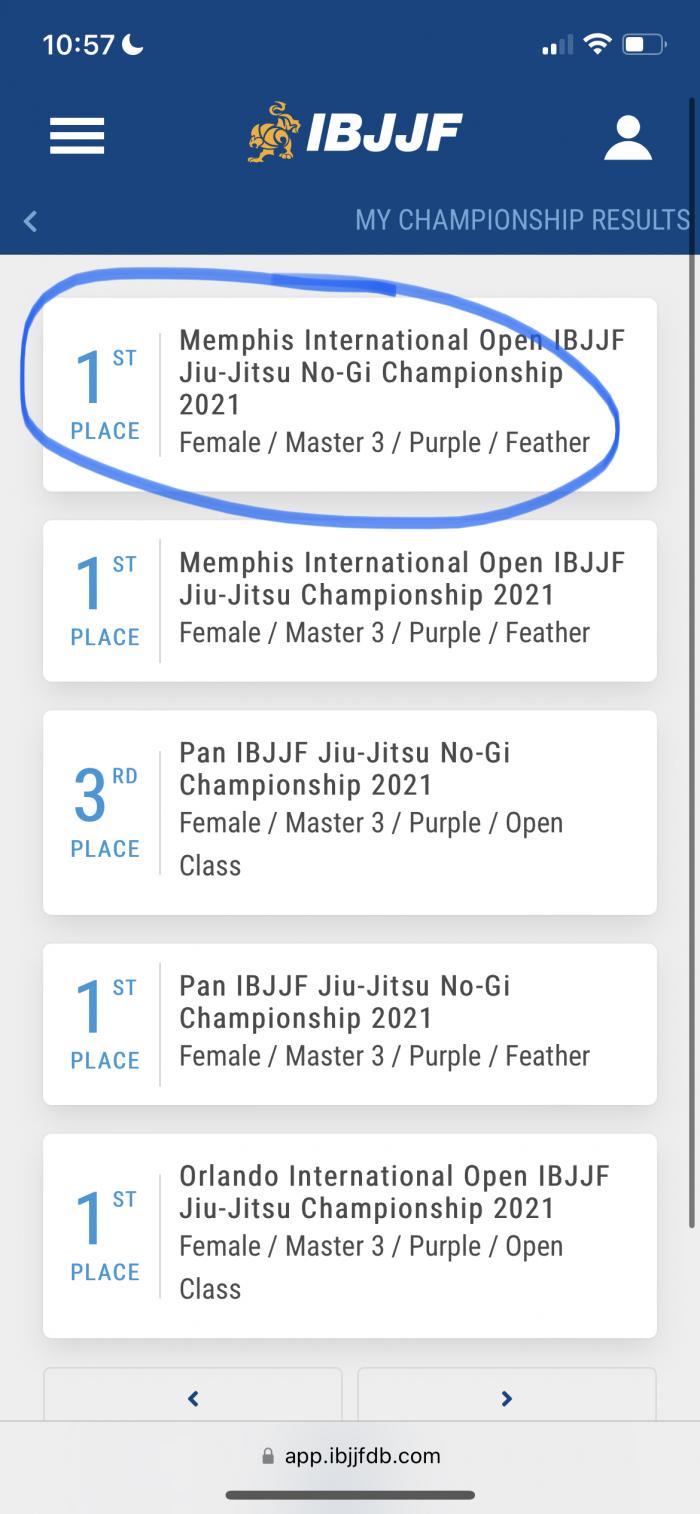Go to previous results page
The width and height of the screenshot is (700, 1514).
(x=193, y=1398)
